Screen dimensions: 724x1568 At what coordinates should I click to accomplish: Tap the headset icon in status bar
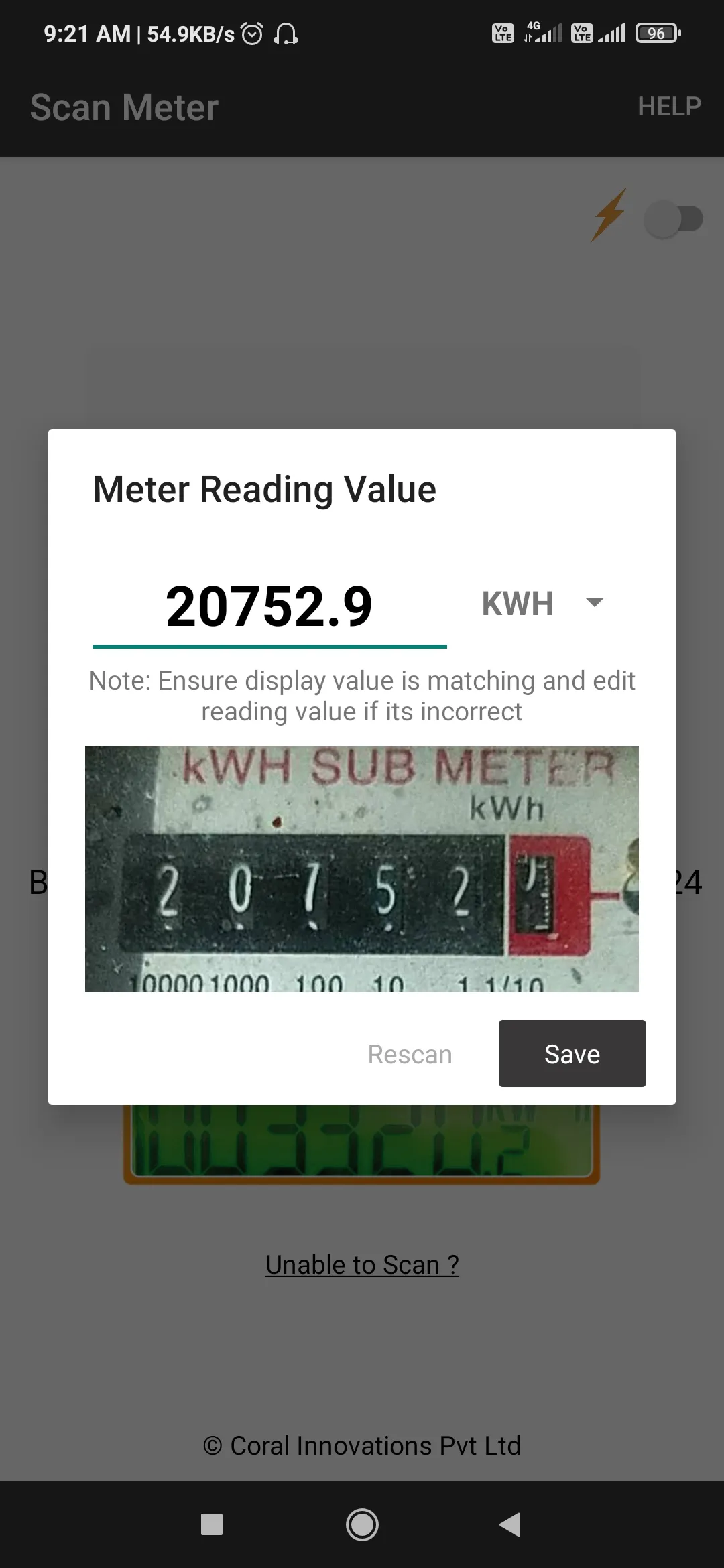[287, 33]
